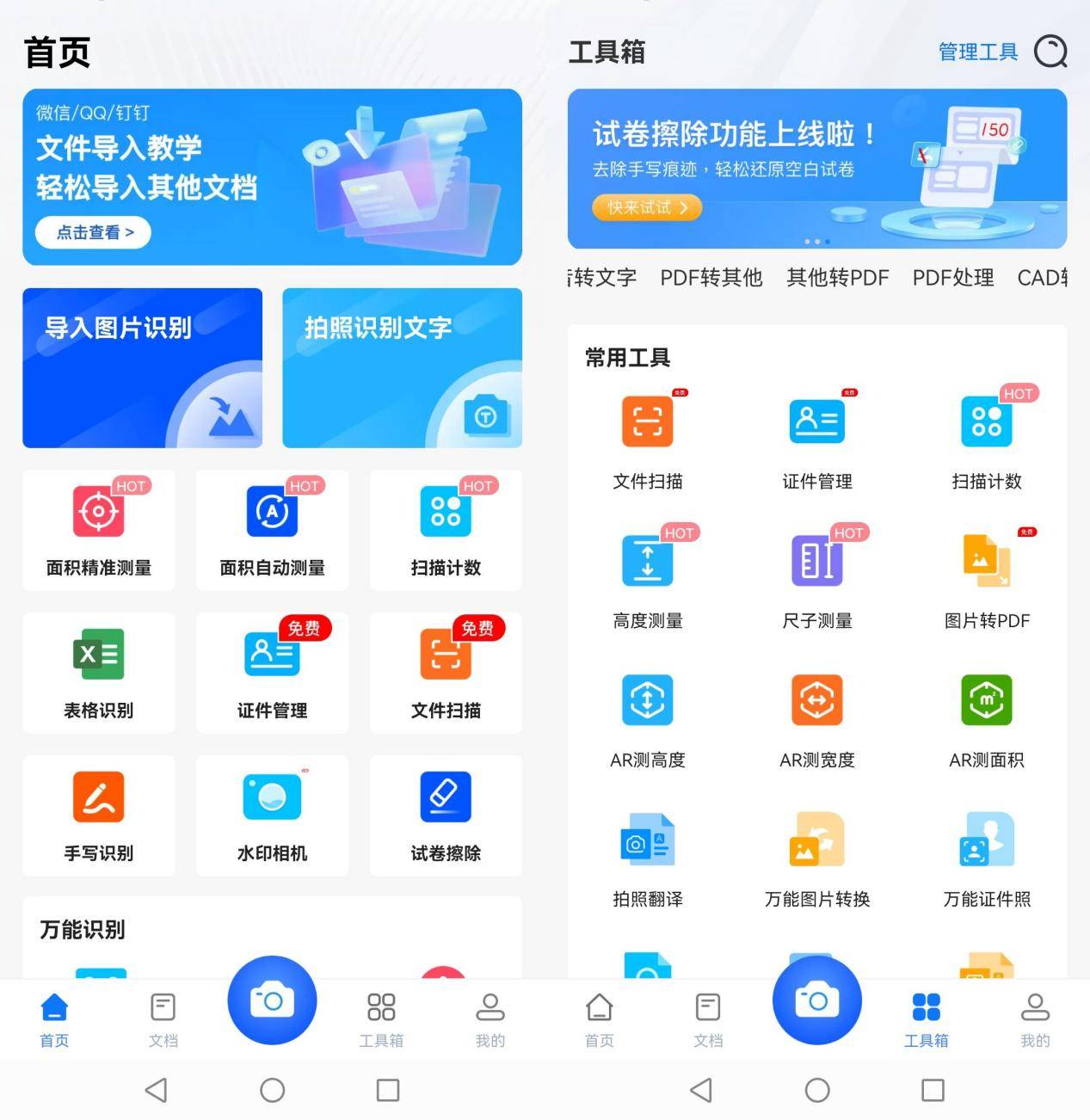Start AR测宽度

816,717
